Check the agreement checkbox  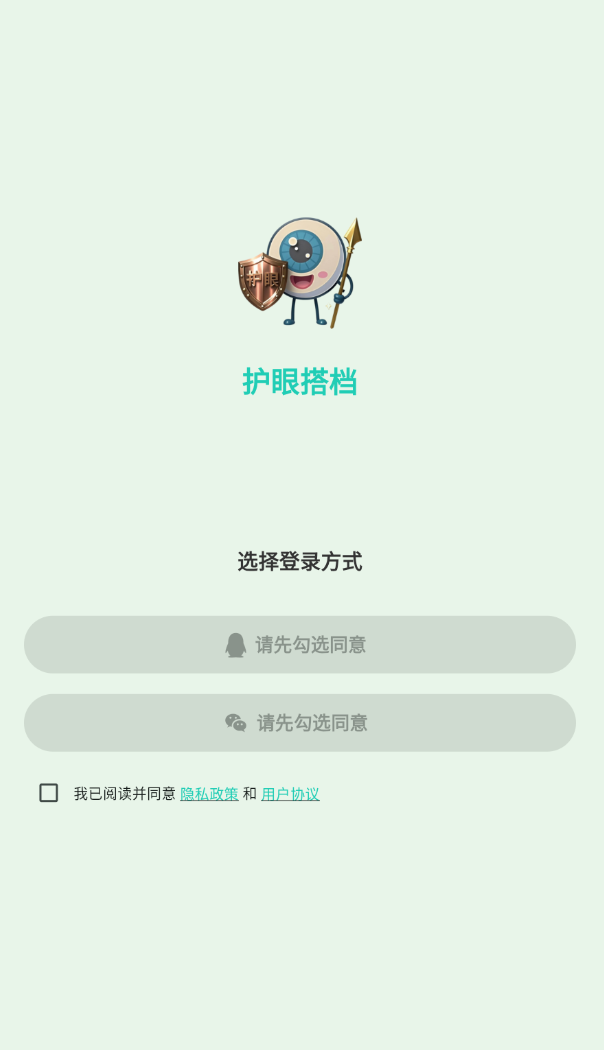(x=49, y=793)
